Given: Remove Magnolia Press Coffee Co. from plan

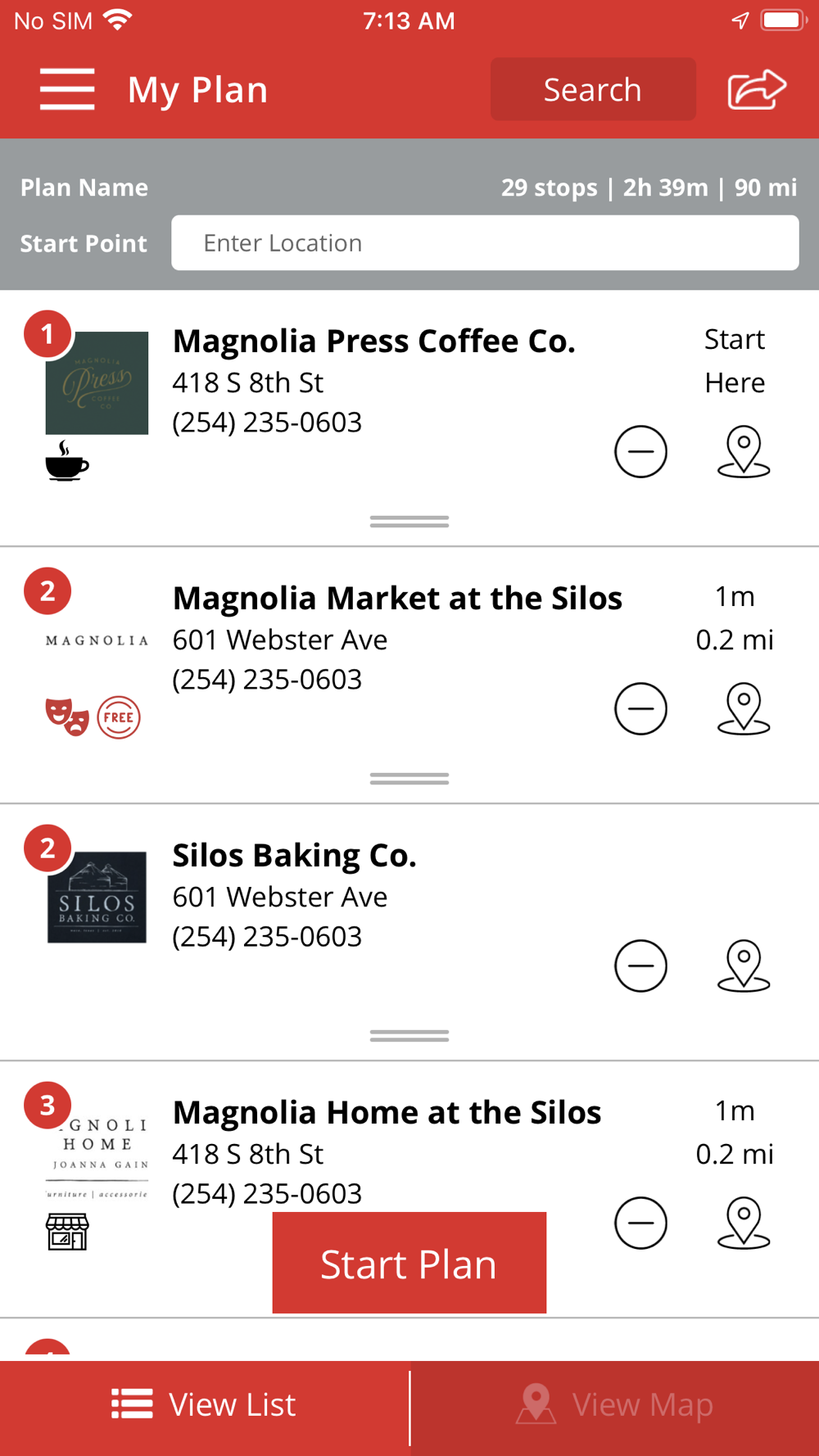Looking at the screenshot, I should coord(640,451).
